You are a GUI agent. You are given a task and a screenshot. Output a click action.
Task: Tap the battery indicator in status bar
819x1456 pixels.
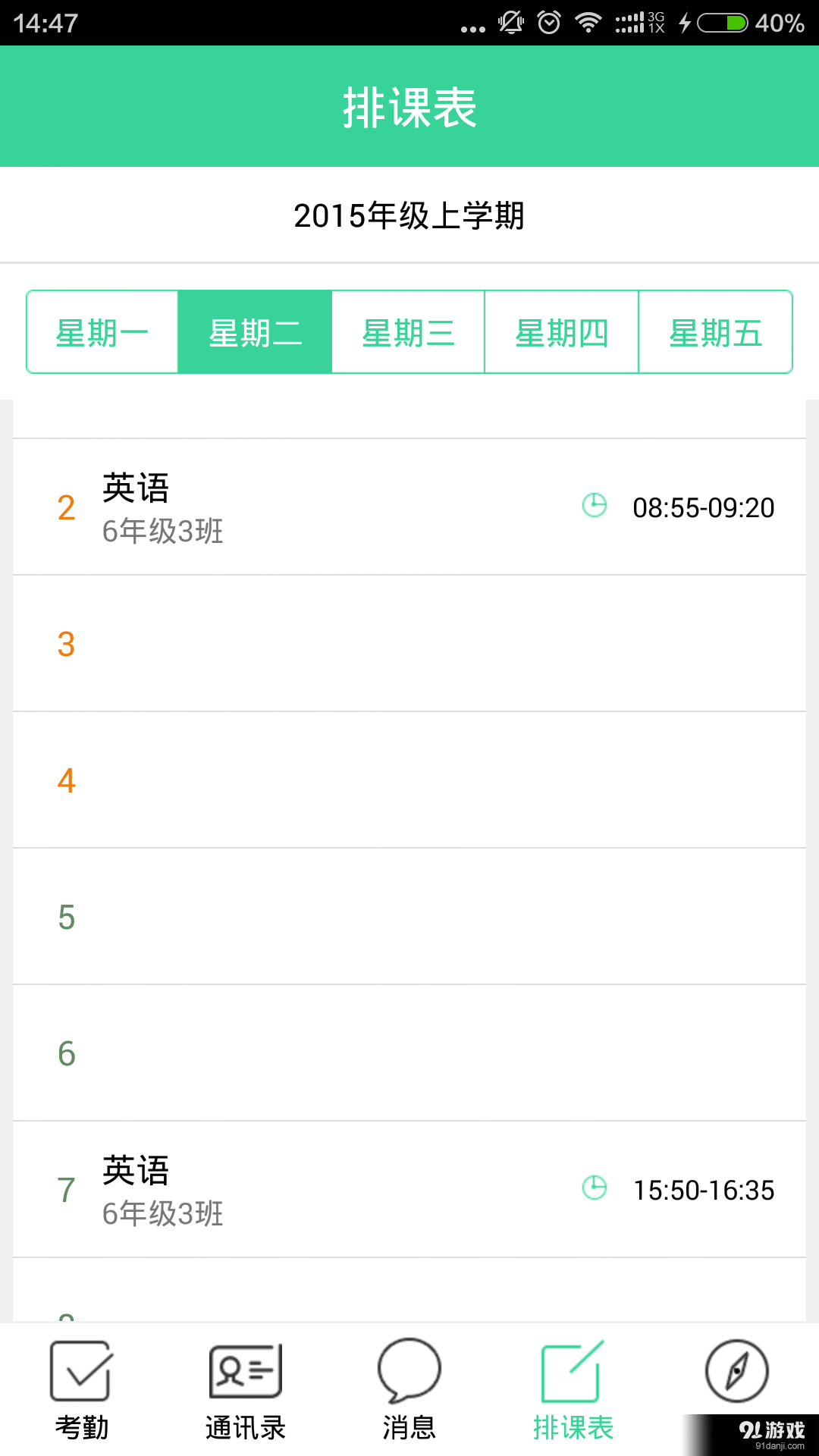(x=726, y=23)
